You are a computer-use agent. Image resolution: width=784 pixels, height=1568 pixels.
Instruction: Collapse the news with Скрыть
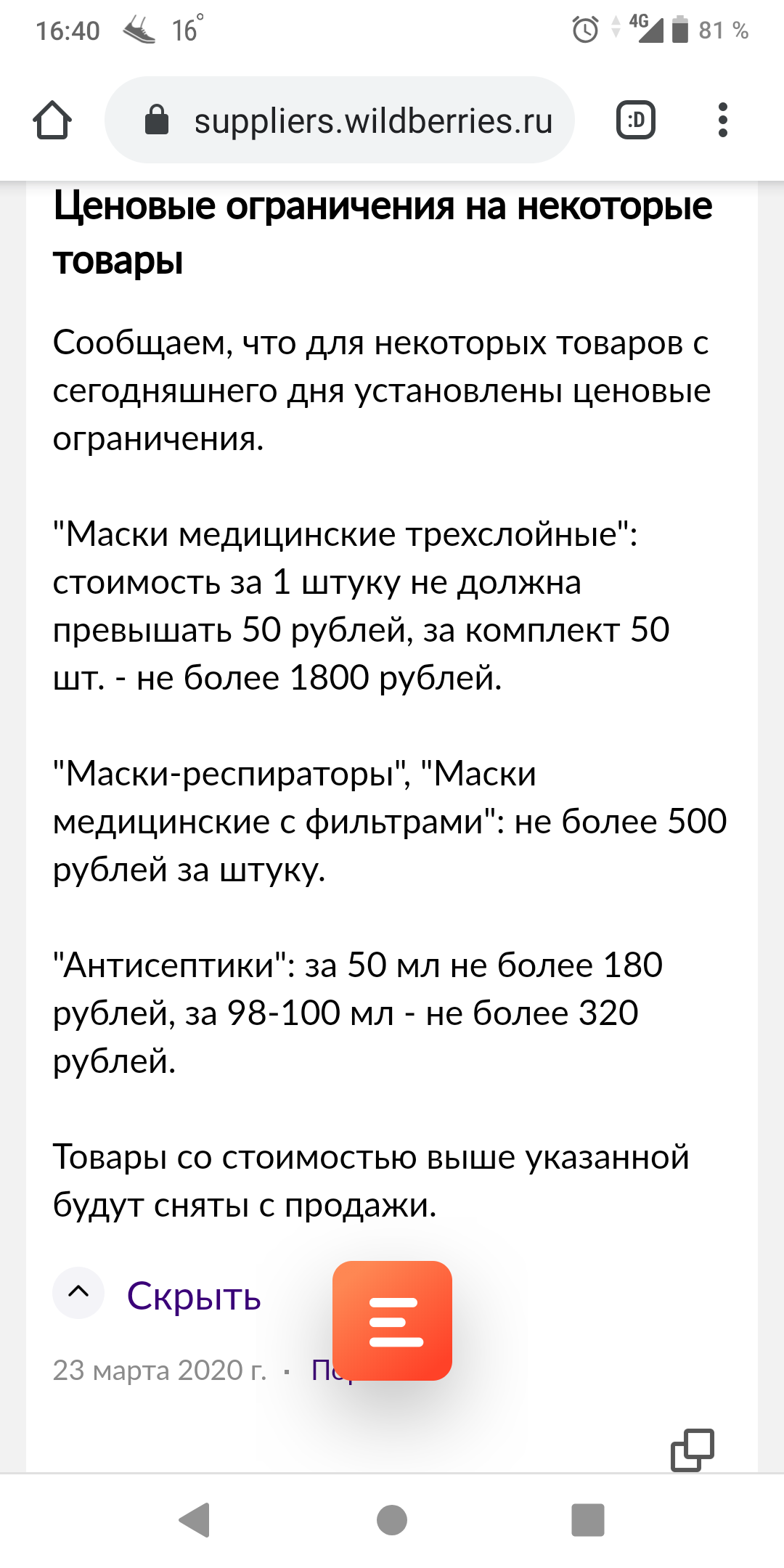pos(193,1296)
